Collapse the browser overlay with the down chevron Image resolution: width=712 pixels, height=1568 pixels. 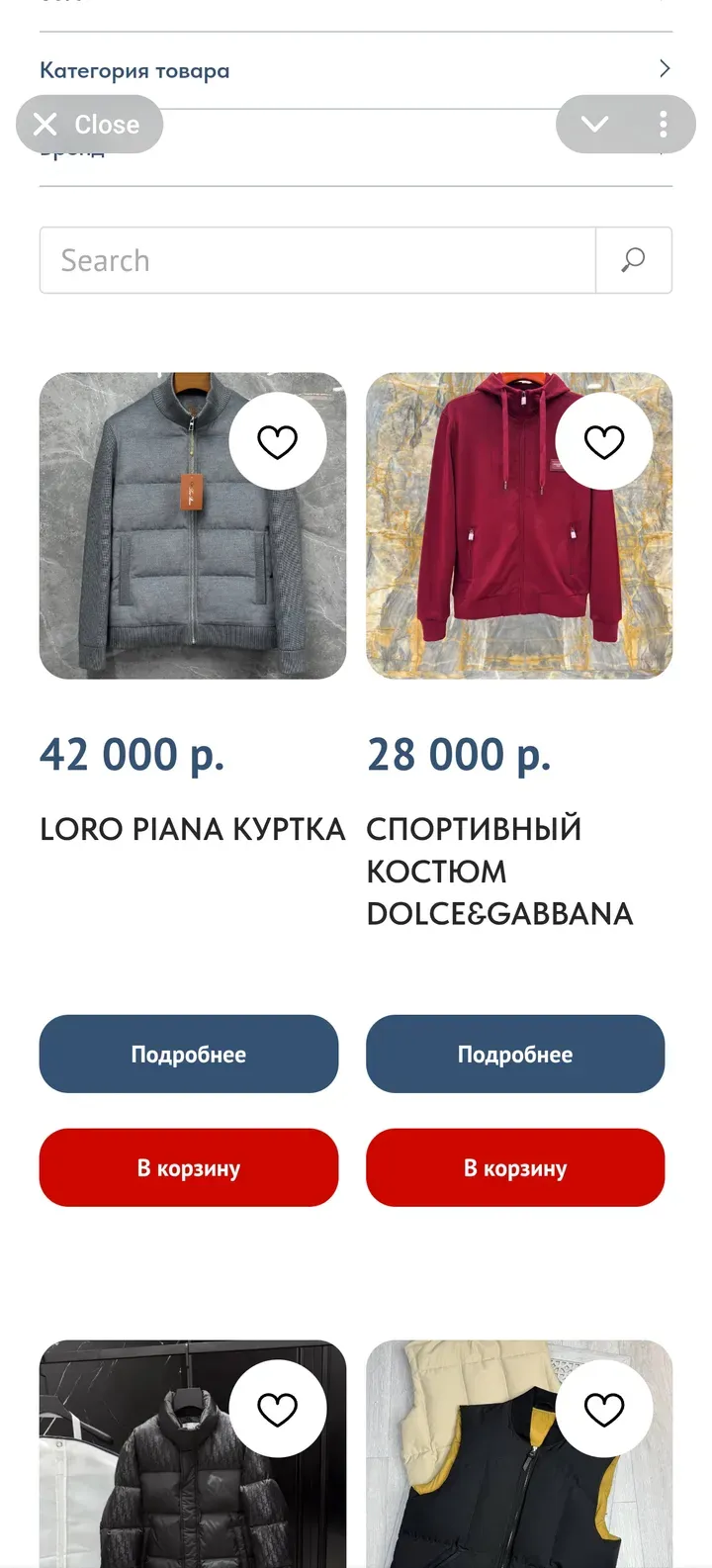[x=594, y=125]
